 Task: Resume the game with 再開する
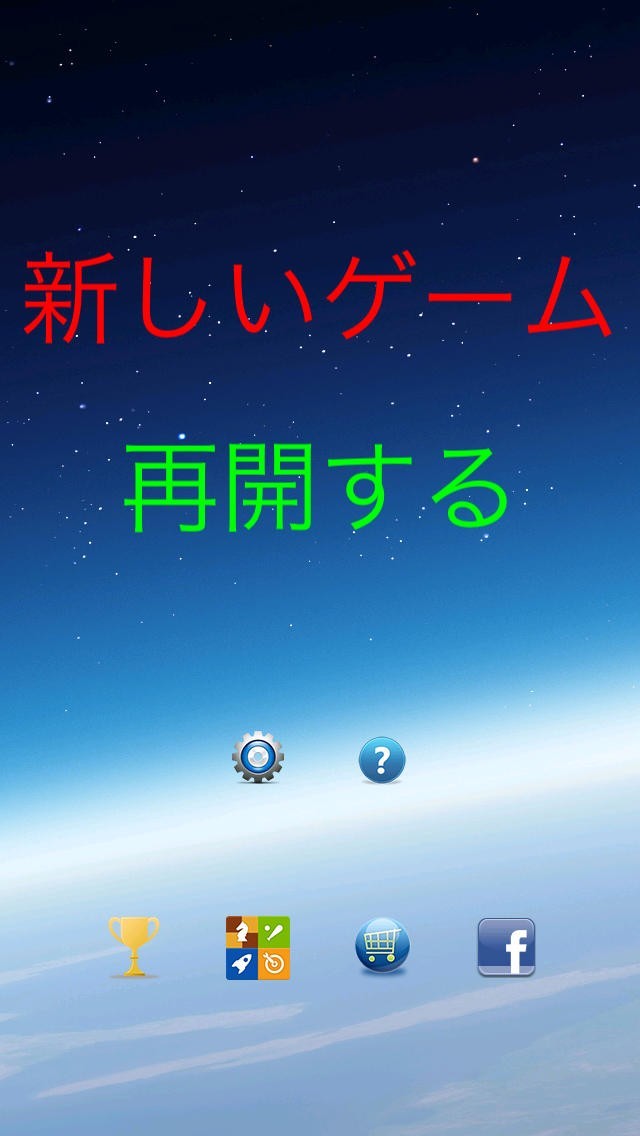[x=317, y=489]
